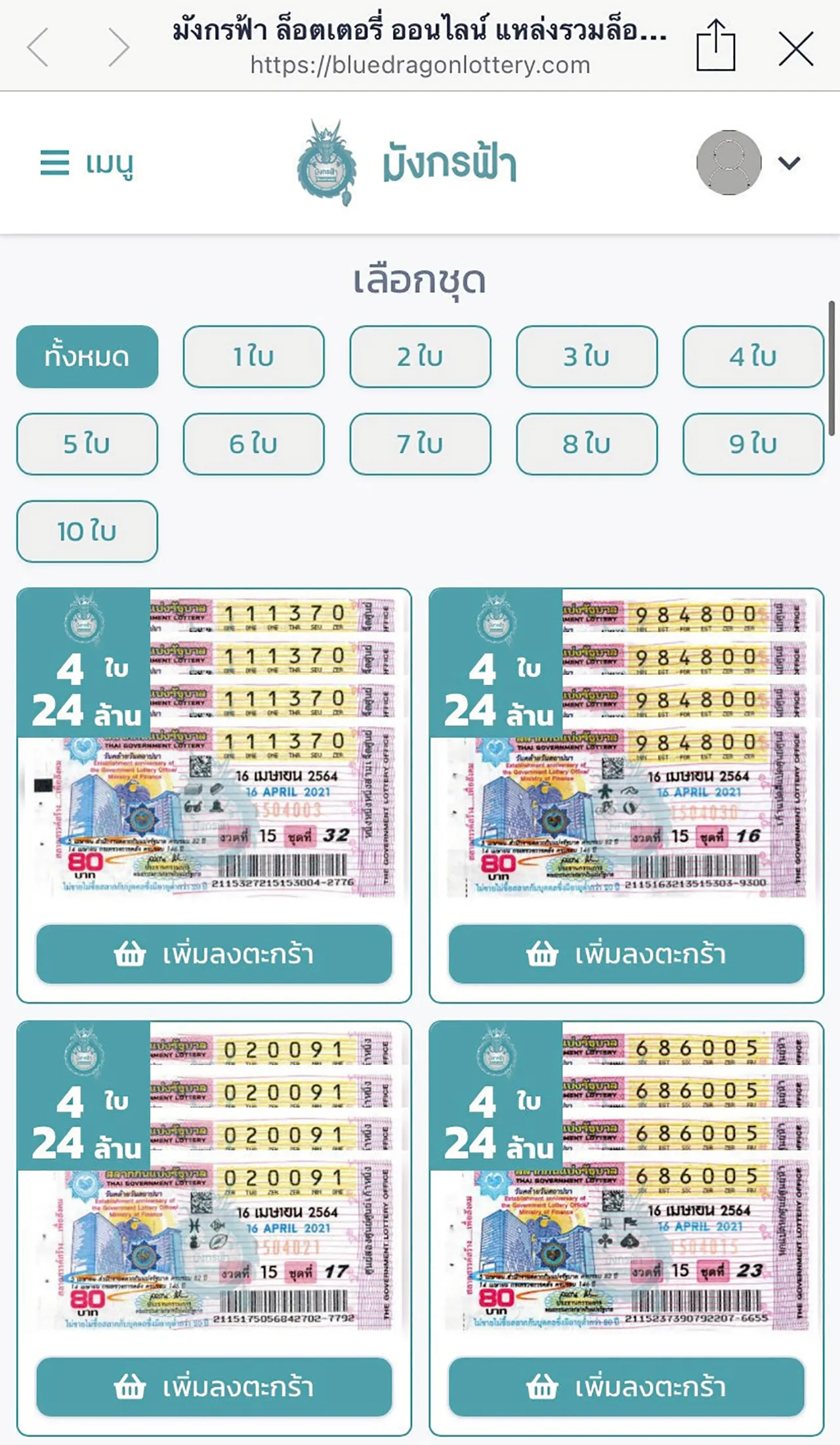Choose the 4 ใบ filter
The image size is (840, 1445).
pos(753,356)
